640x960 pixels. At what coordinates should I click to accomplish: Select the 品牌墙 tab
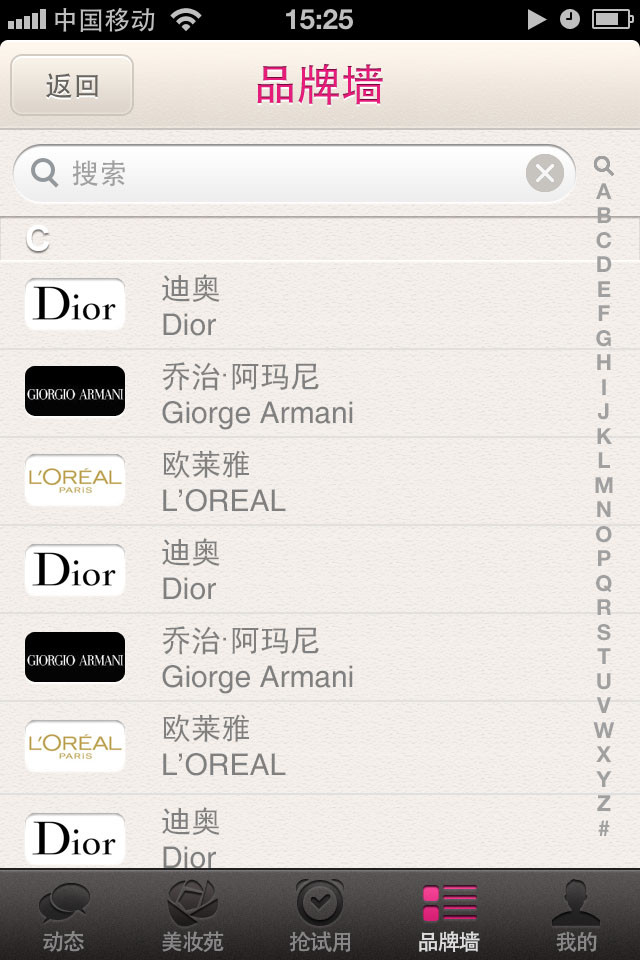click(x=448, y=915)
